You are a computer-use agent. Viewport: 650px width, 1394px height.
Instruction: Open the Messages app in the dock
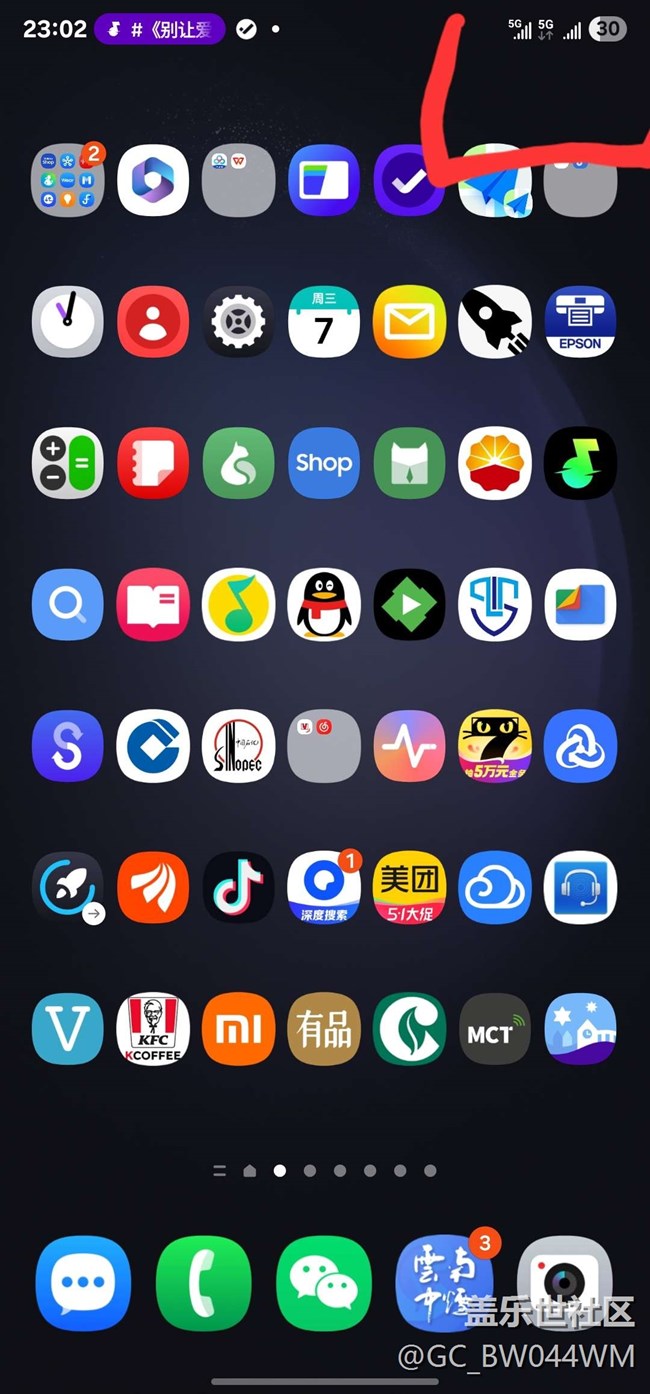pyautogui.click(x=83, y=1283)
